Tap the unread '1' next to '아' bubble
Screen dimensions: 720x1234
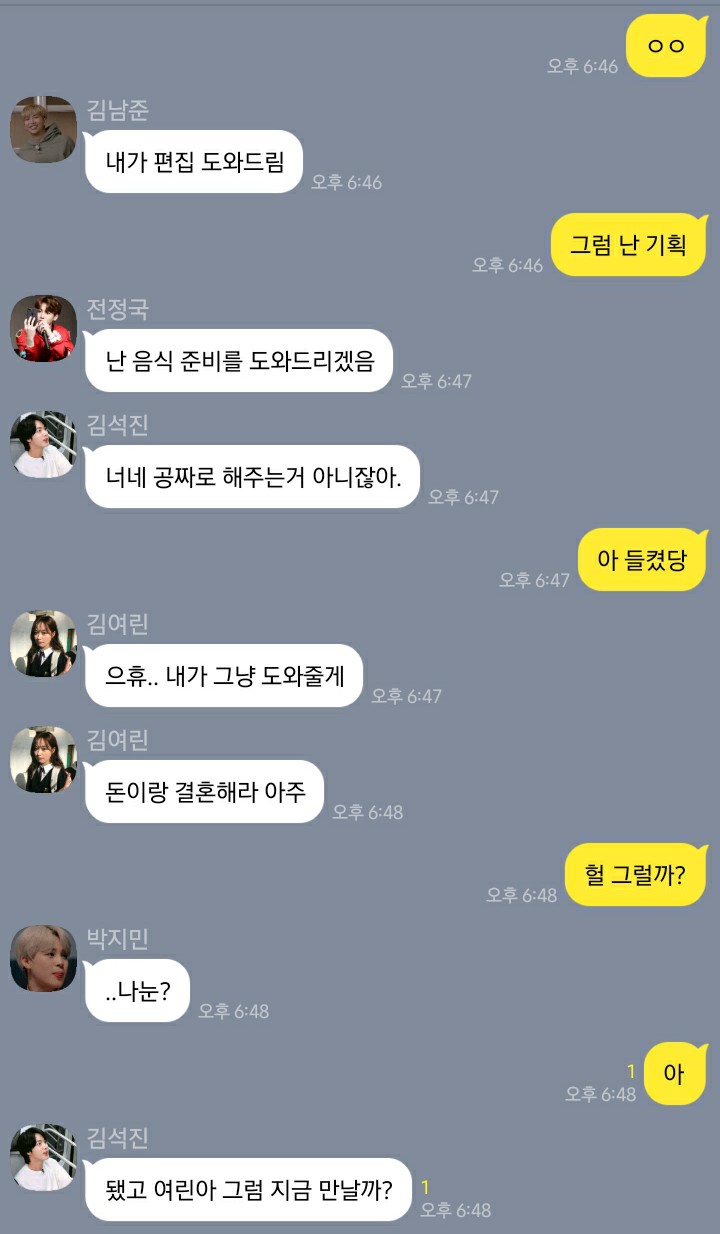tap(631, 1069)
